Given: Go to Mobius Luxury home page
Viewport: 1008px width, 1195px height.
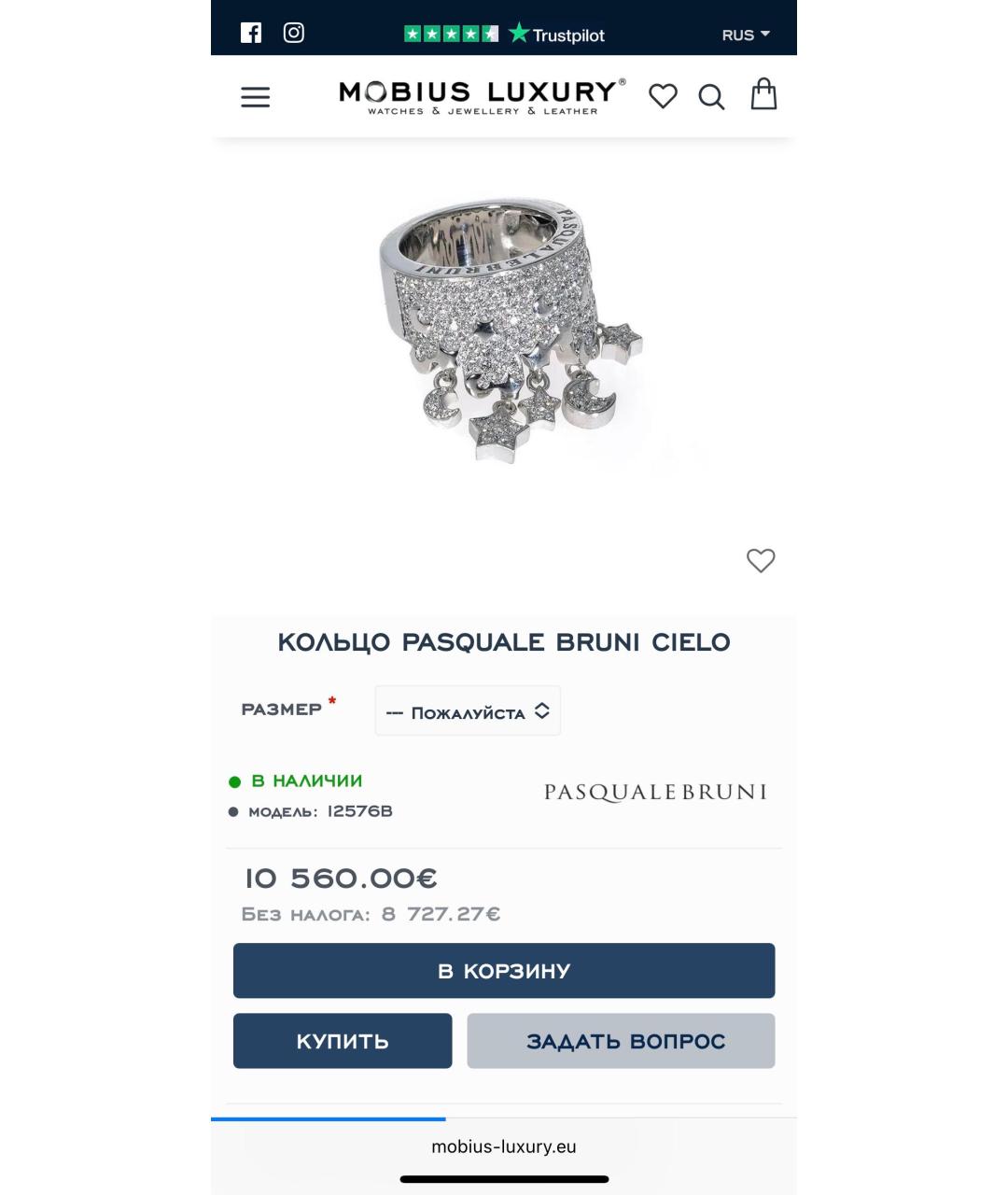Looking at the screenshot, I should pyautogui.click(x=482, y=96).
